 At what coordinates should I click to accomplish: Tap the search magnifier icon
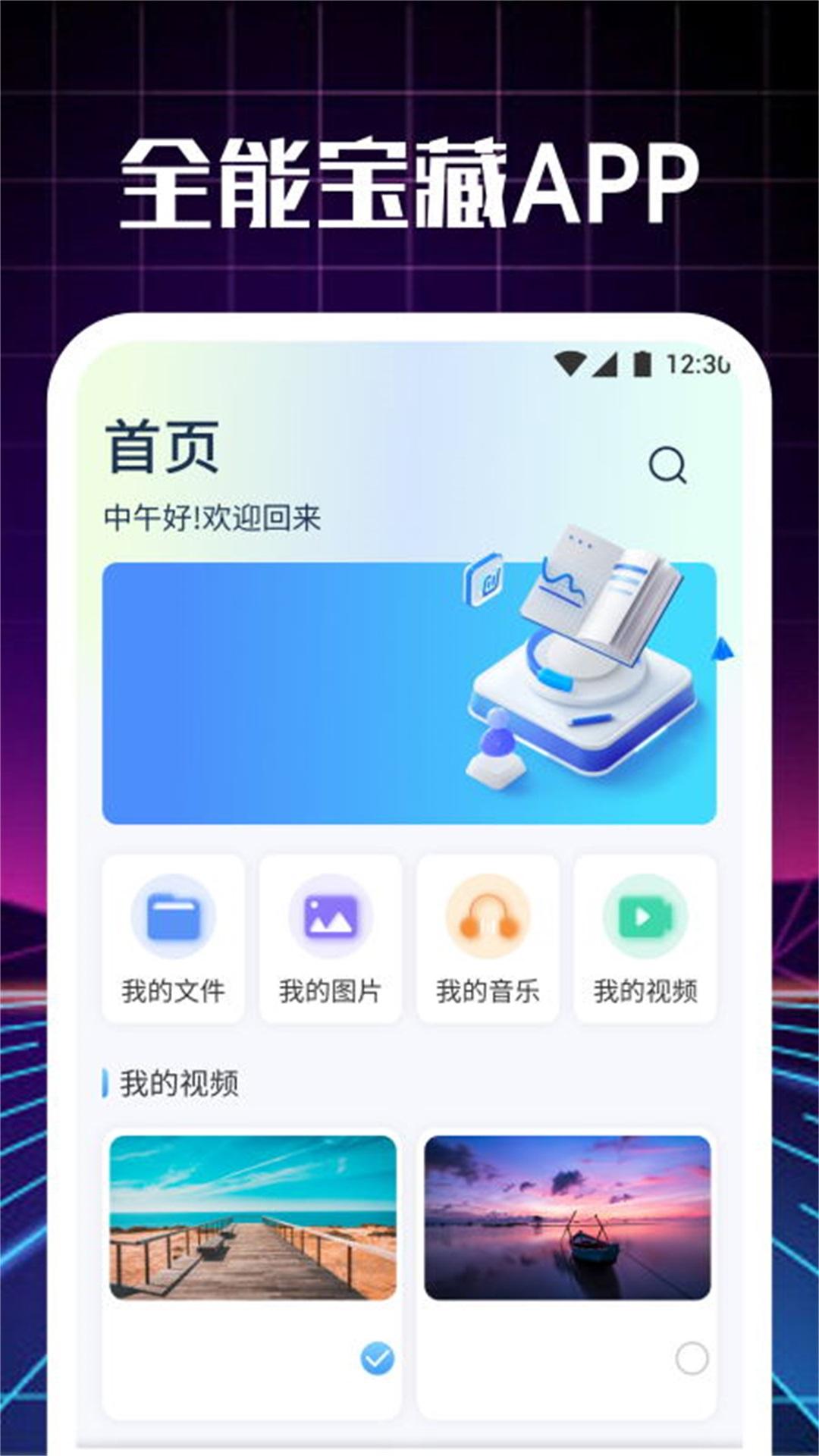tap(667, 466)
